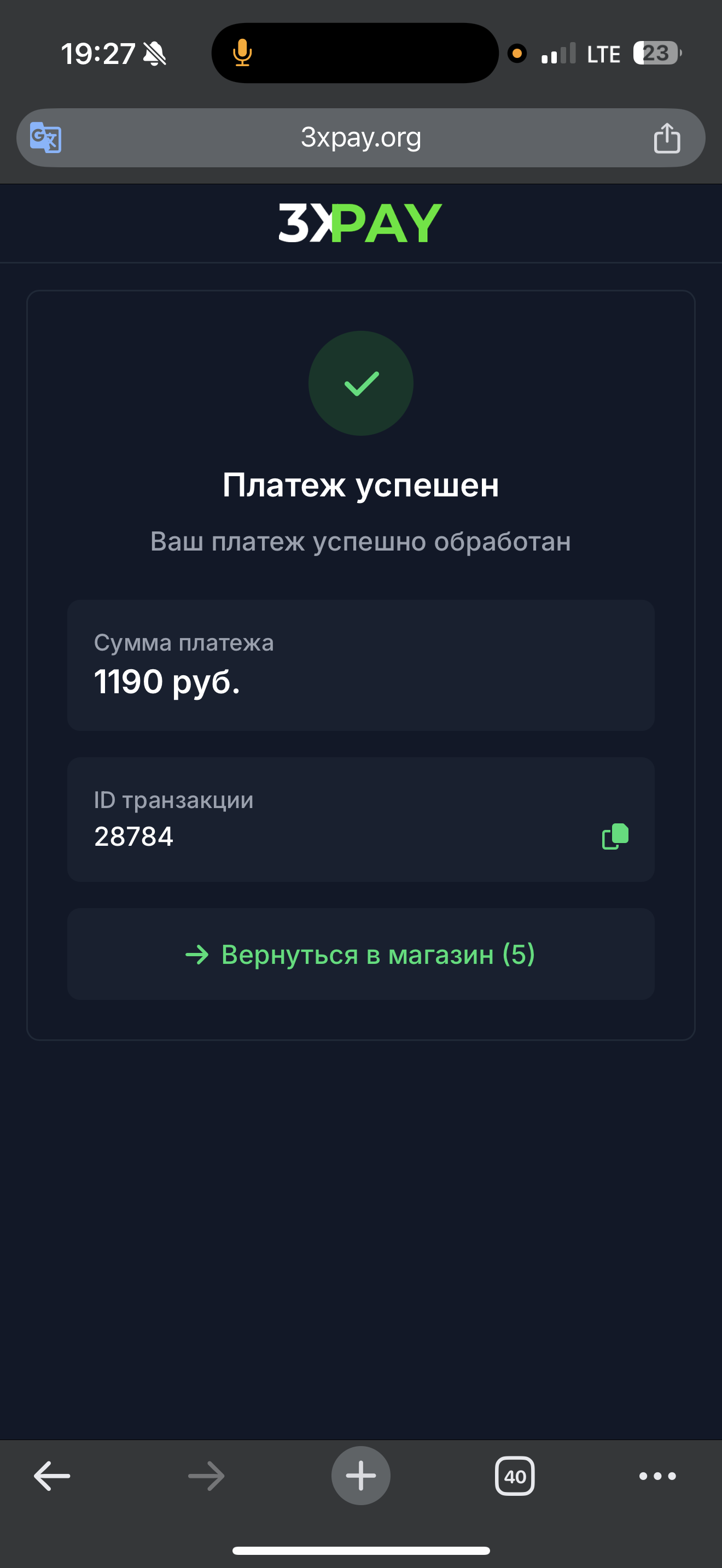View the 40 open tabs
The image size is (722, 1568).
tap(515, 1476)
